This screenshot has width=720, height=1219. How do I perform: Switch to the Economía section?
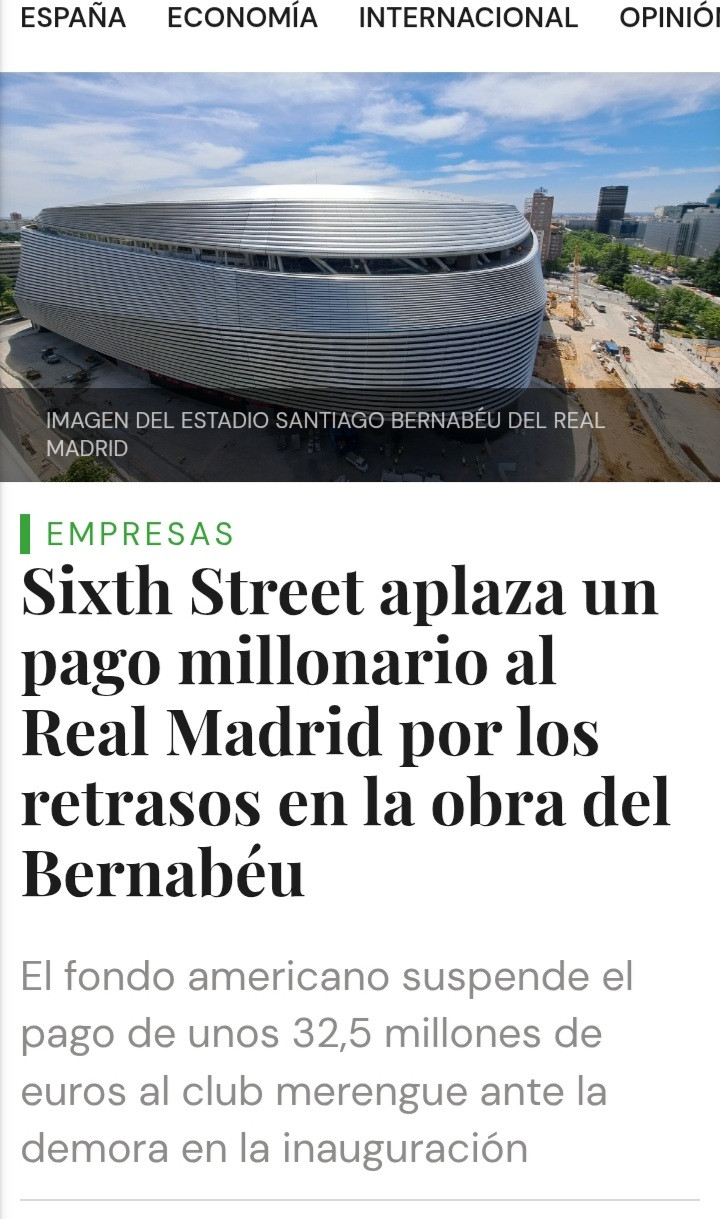click(242, 18)
